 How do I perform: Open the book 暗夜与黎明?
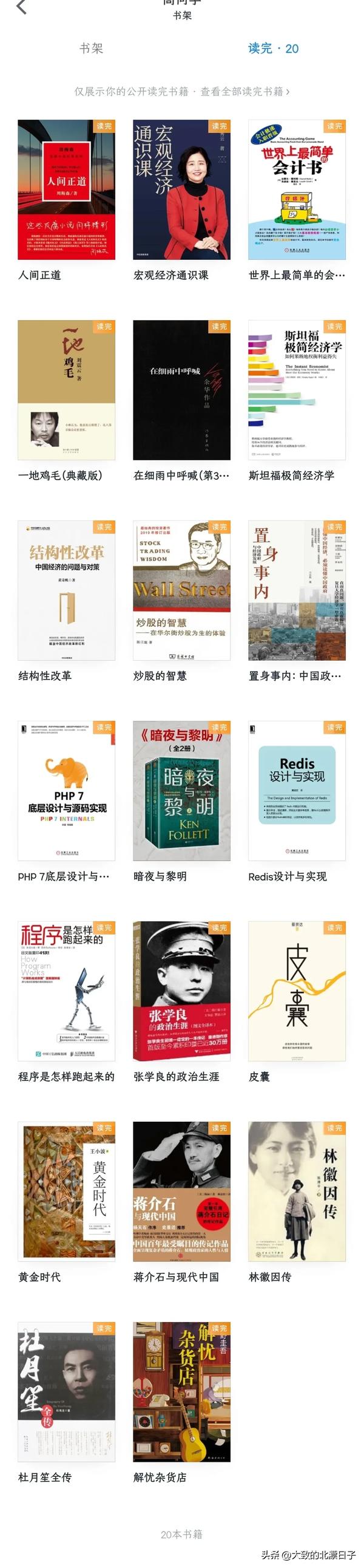point(181,790)
